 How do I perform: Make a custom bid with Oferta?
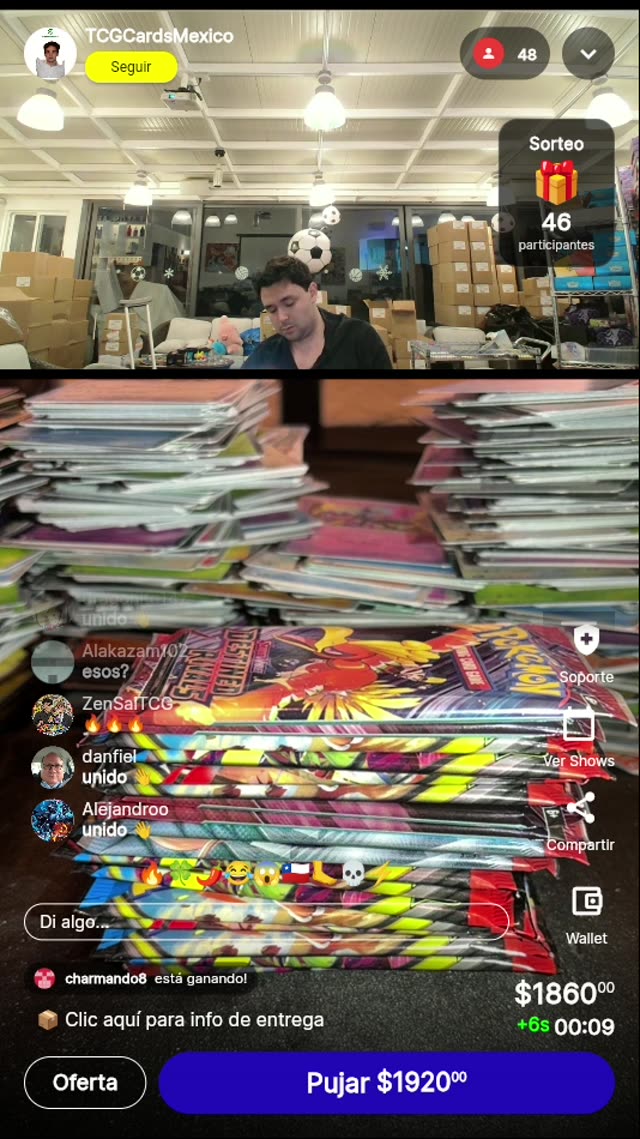click(x=85, y=1082)
